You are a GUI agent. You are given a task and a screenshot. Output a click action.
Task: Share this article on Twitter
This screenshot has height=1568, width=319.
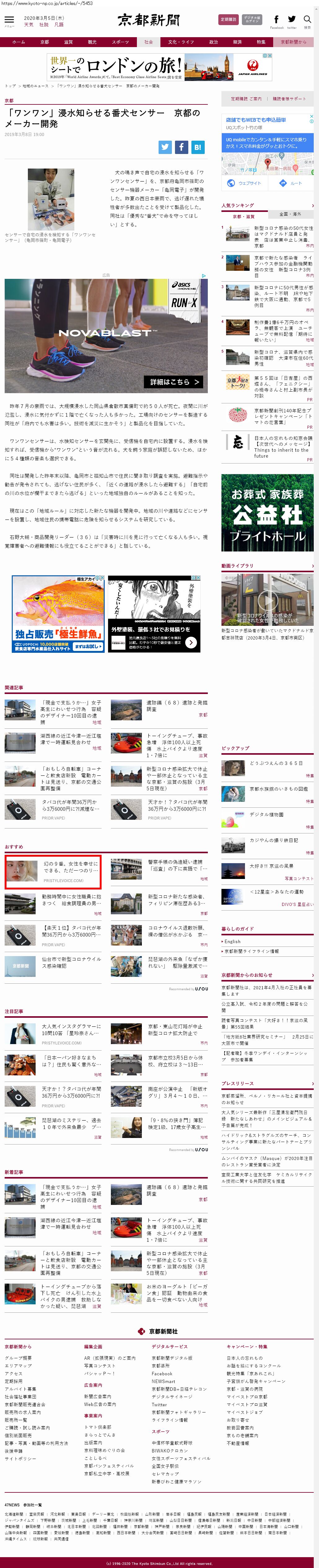166,147
